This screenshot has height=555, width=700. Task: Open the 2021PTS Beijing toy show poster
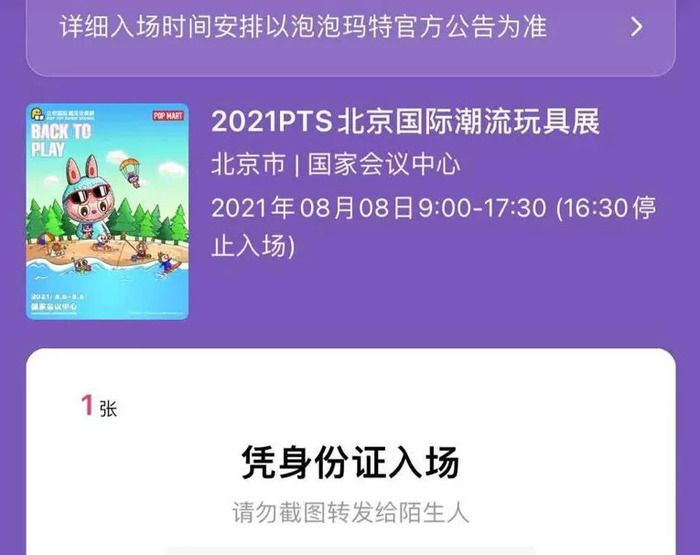click(x=107, y=211)
